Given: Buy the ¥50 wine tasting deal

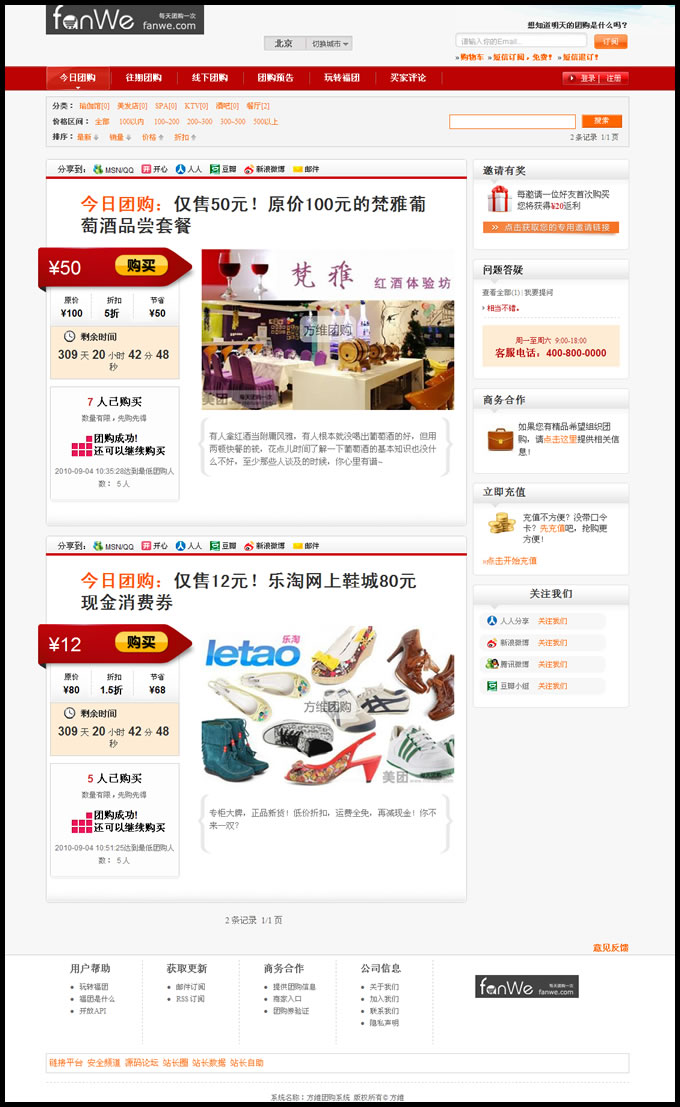Looking at the screenshot, I should (x=140, y=266).
